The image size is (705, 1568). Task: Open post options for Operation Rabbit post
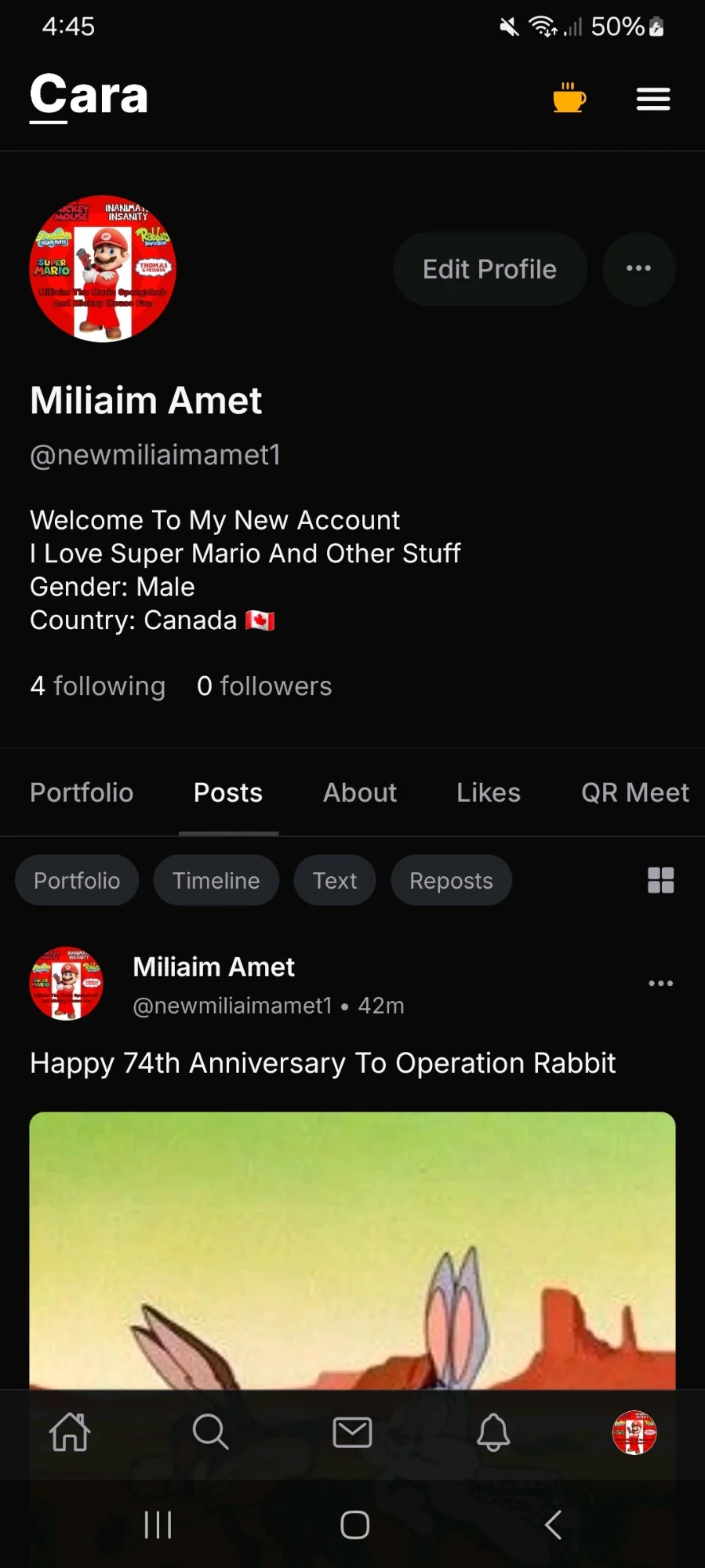pos(660,983)
